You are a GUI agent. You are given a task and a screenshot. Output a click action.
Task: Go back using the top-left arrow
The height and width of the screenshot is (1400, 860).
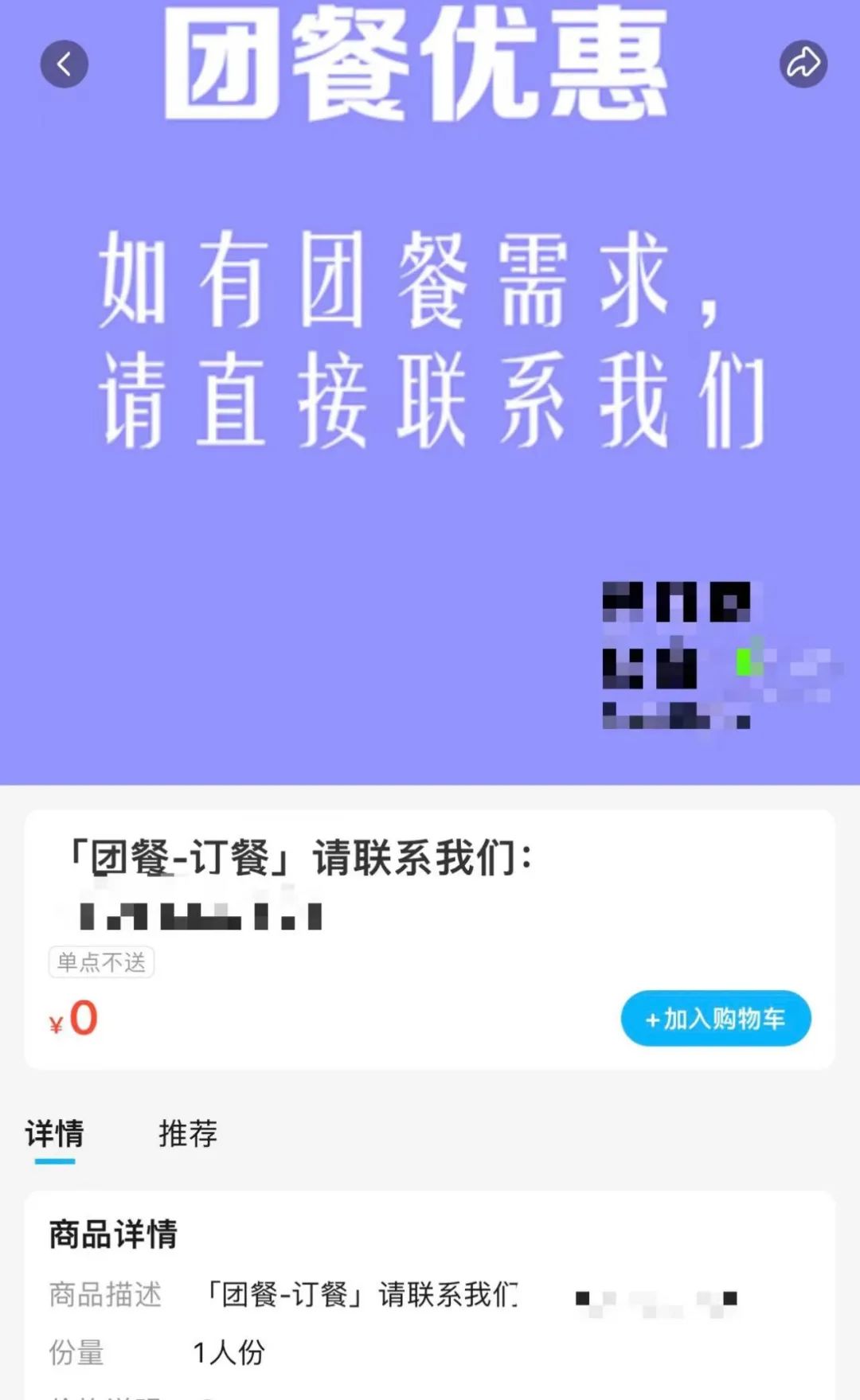(64, 64)
